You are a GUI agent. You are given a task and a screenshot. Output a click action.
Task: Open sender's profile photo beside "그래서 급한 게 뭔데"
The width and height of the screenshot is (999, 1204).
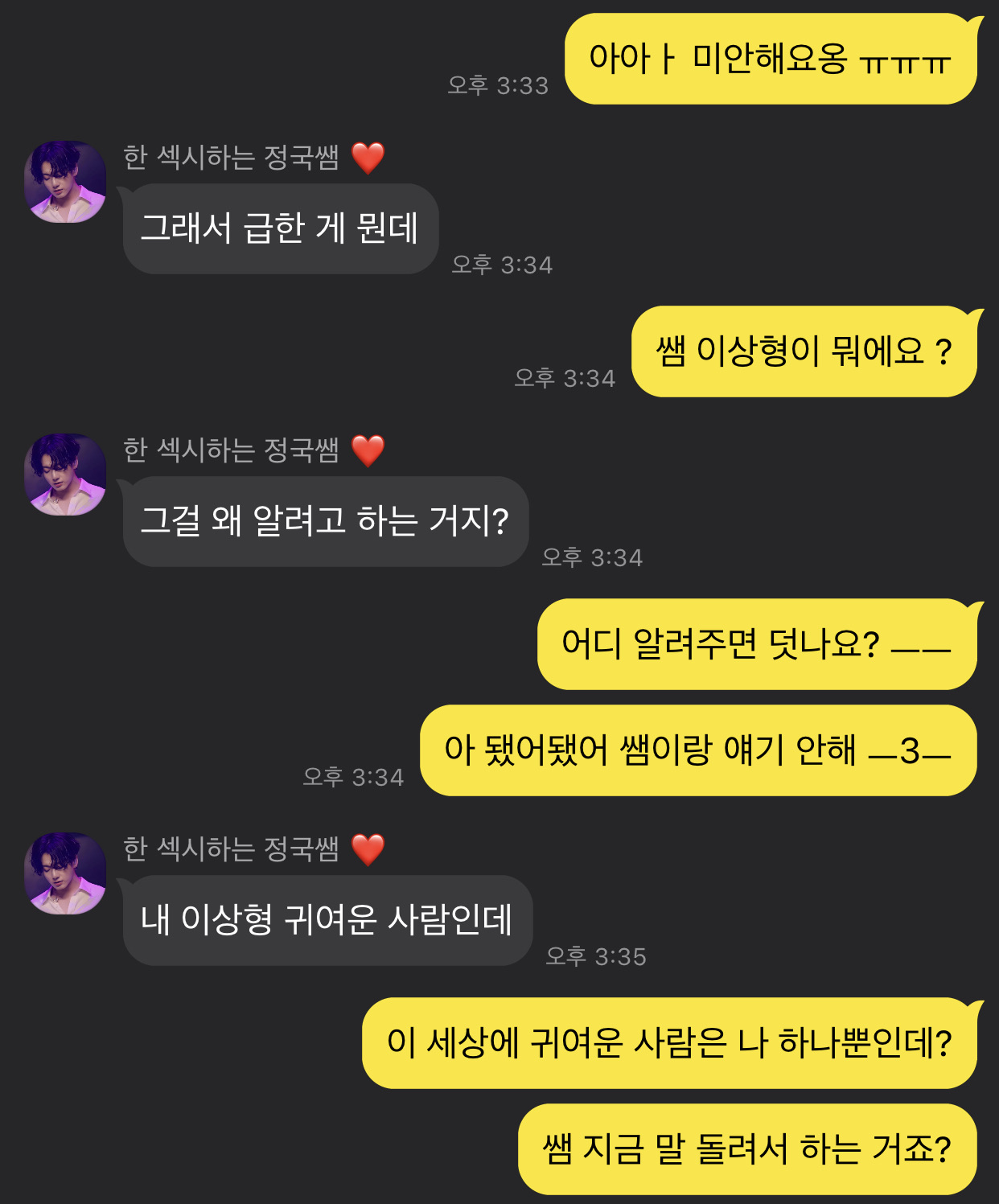click(65, 182)
